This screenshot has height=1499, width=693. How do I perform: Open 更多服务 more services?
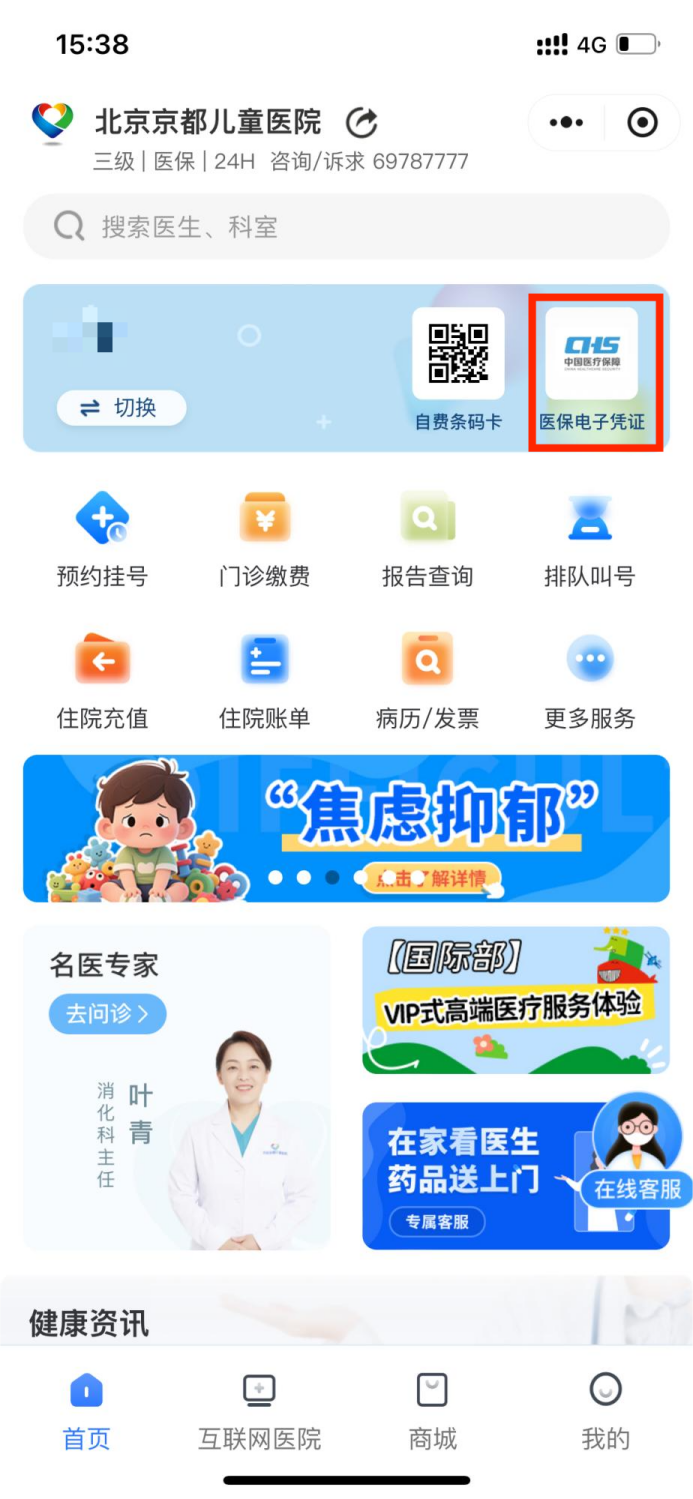click(589, 682)
